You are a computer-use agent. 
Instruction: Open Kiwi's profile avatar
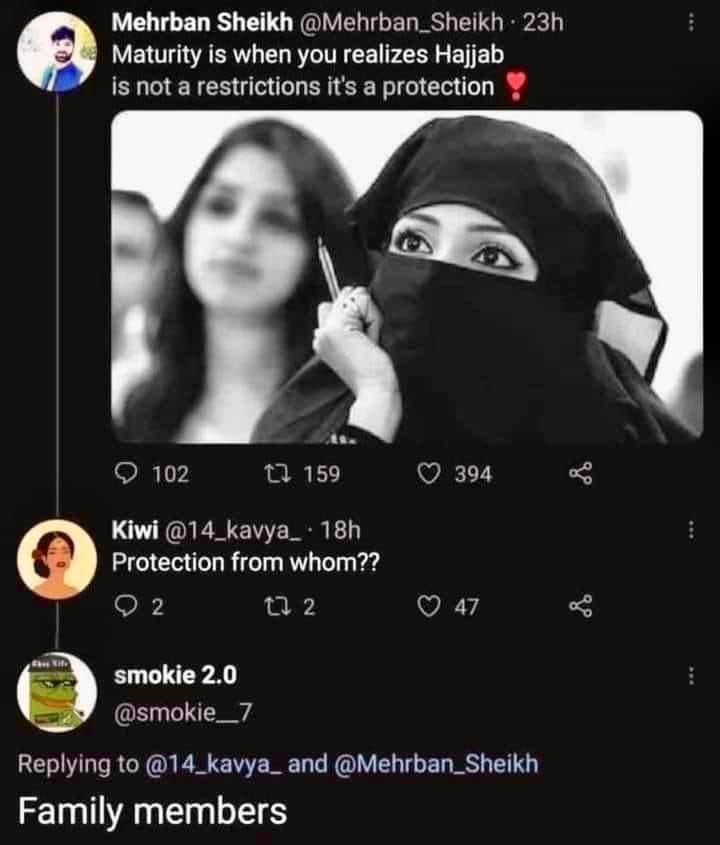pyautogui.click(x=58, y=558)
